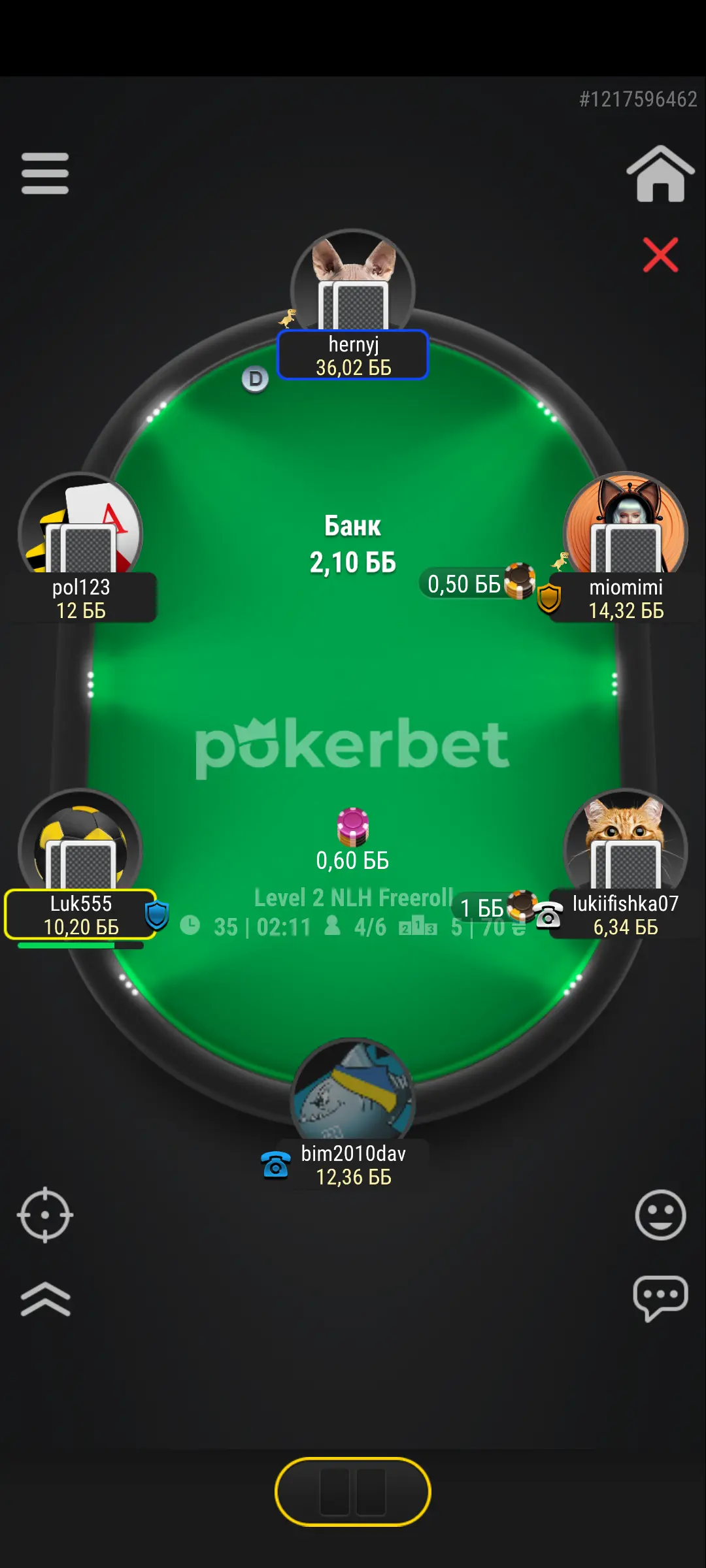Tap the hole cards button

click(x=353, y=1492)
